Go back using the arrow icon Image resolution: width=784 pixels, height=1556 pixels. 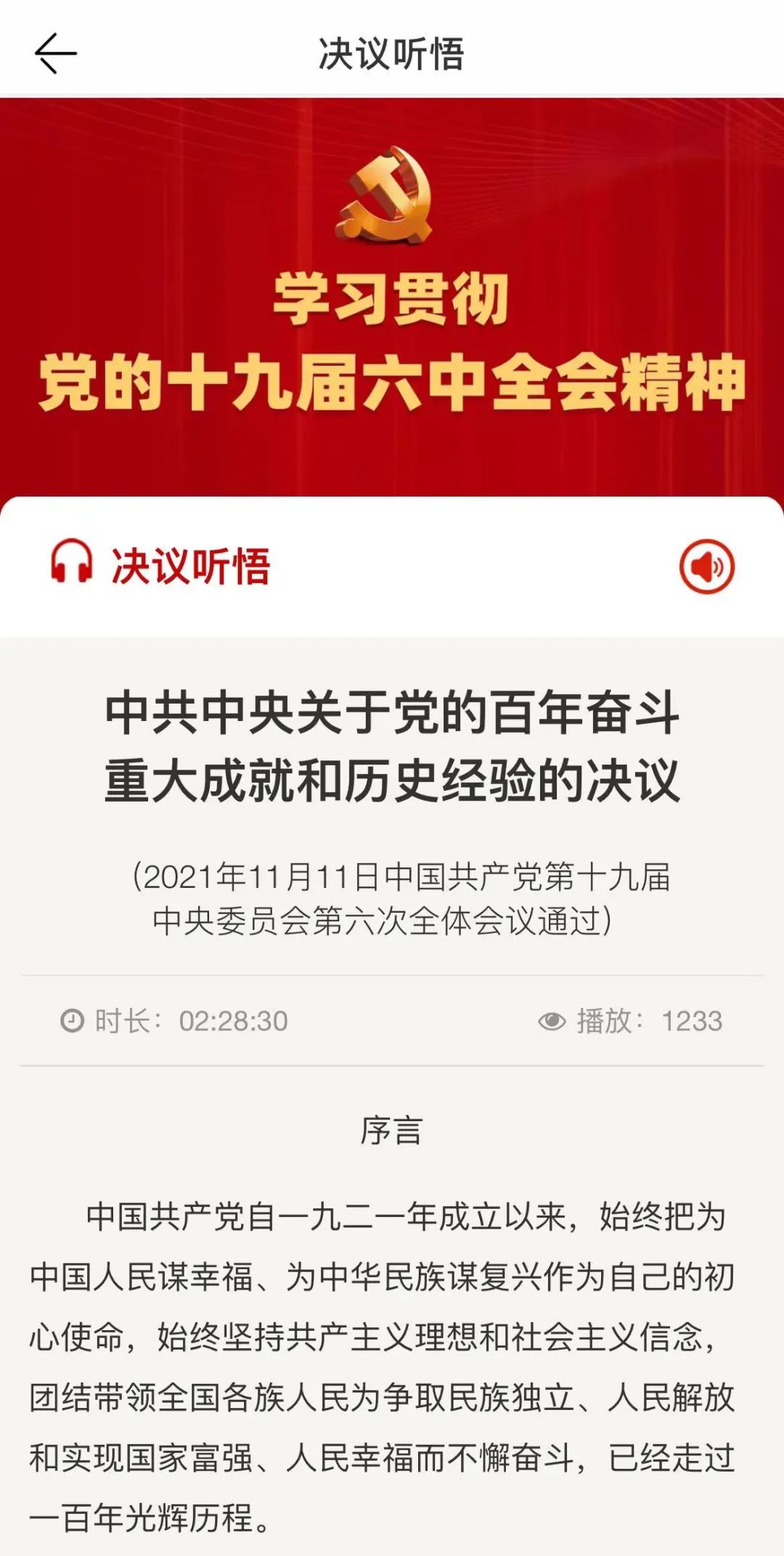(55, 53)
